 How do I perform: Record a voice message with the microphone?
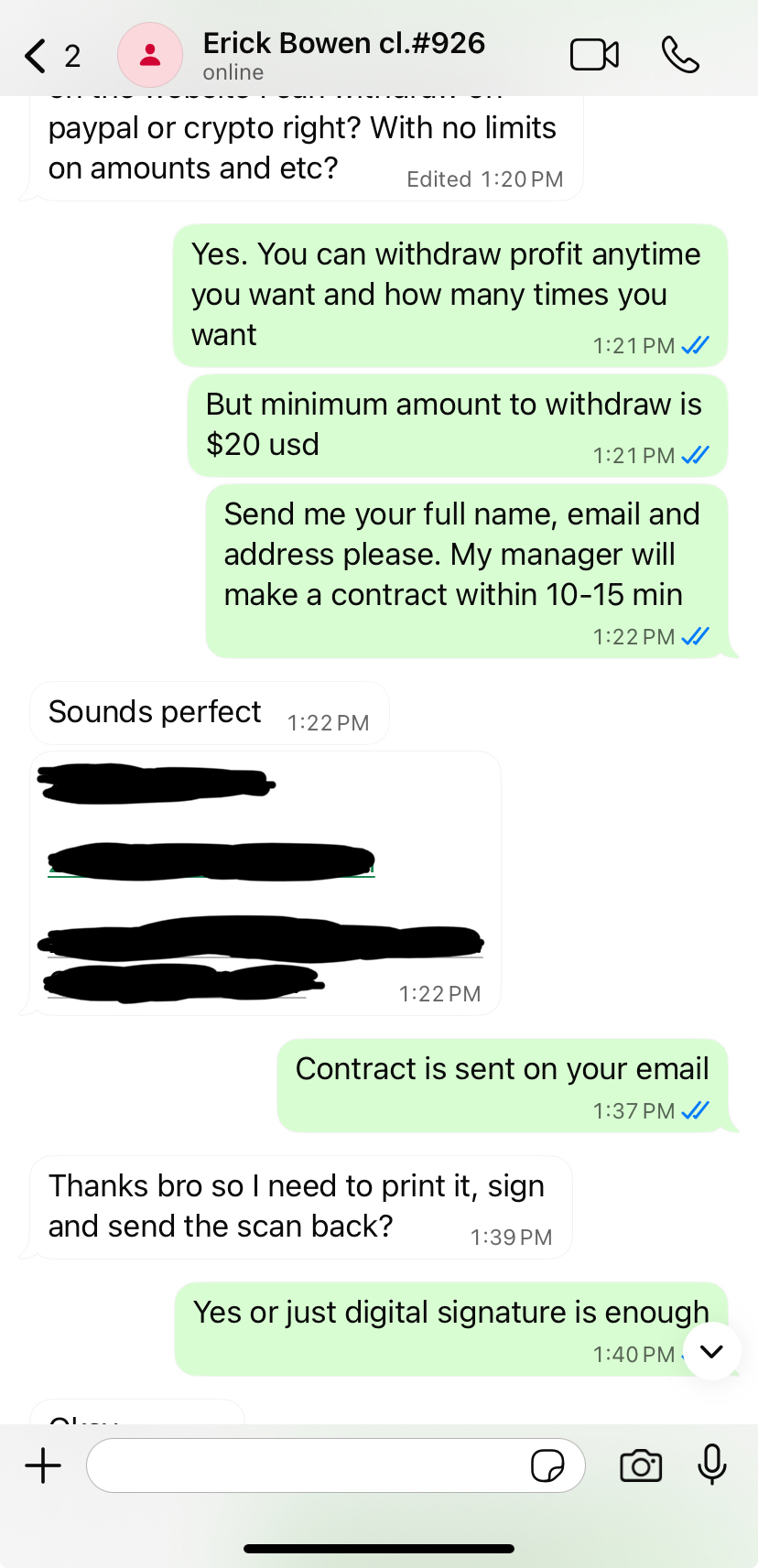(x=711, y=1465)
